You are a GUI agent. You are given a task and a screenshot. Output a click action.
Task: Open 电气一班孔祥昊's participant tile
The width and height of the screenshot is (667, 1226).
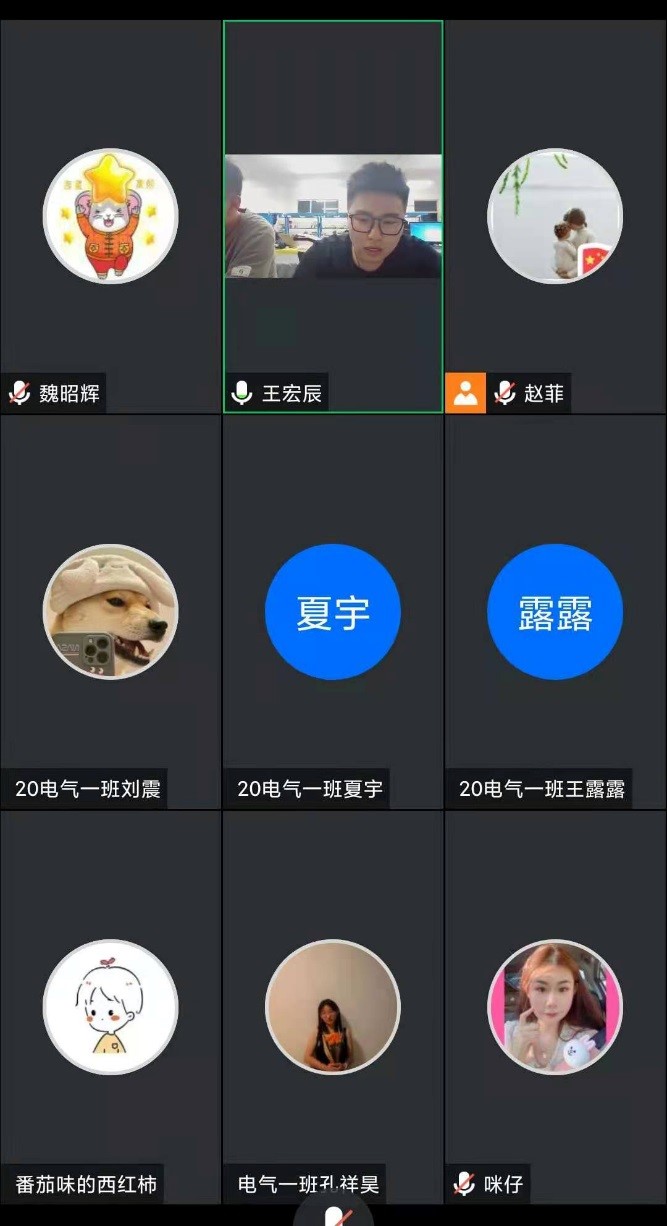click(x=332, y=1007)
